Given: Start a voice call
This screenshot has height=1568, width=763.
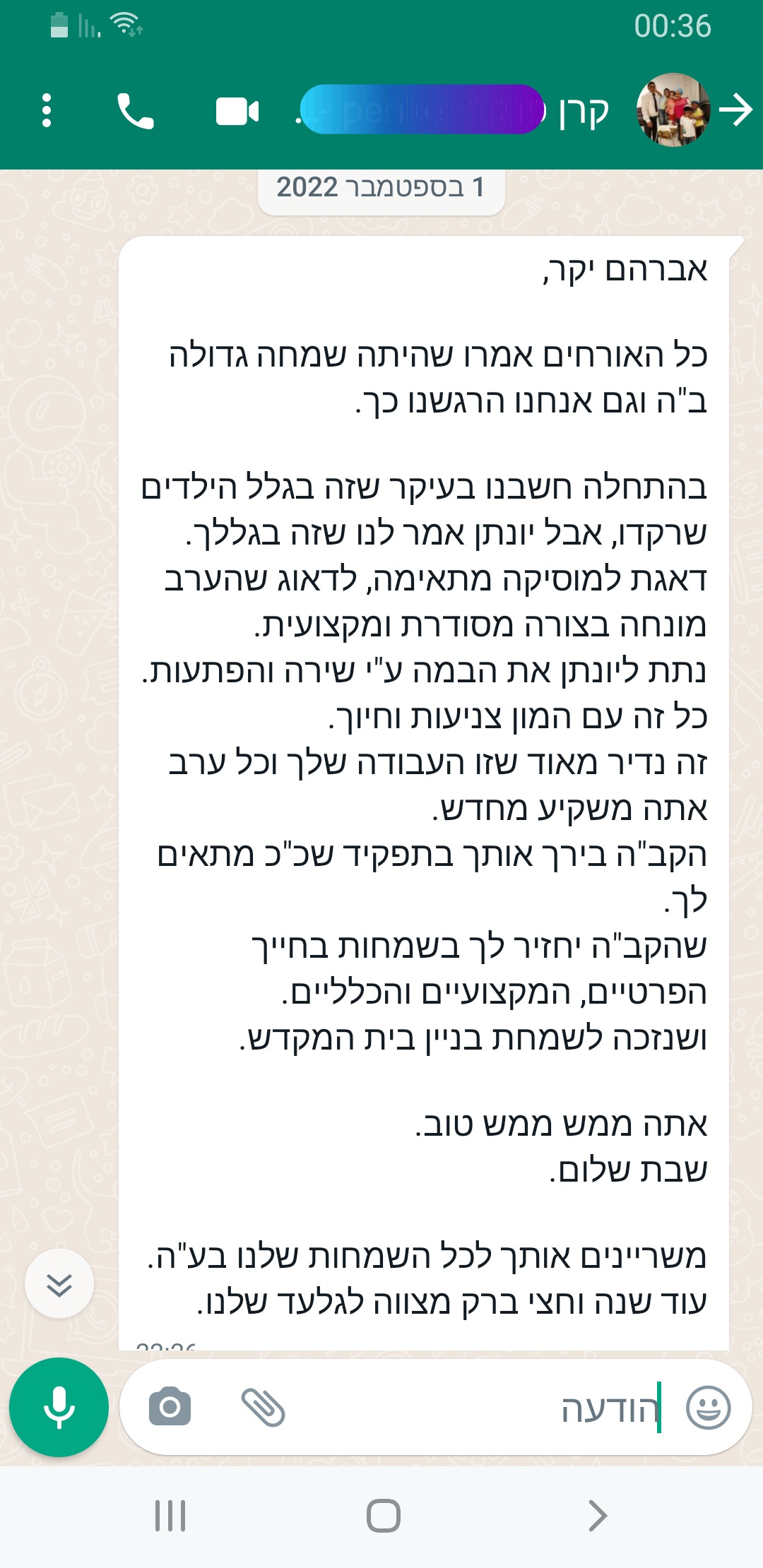Looking at the screenshot, I should 135,111.
